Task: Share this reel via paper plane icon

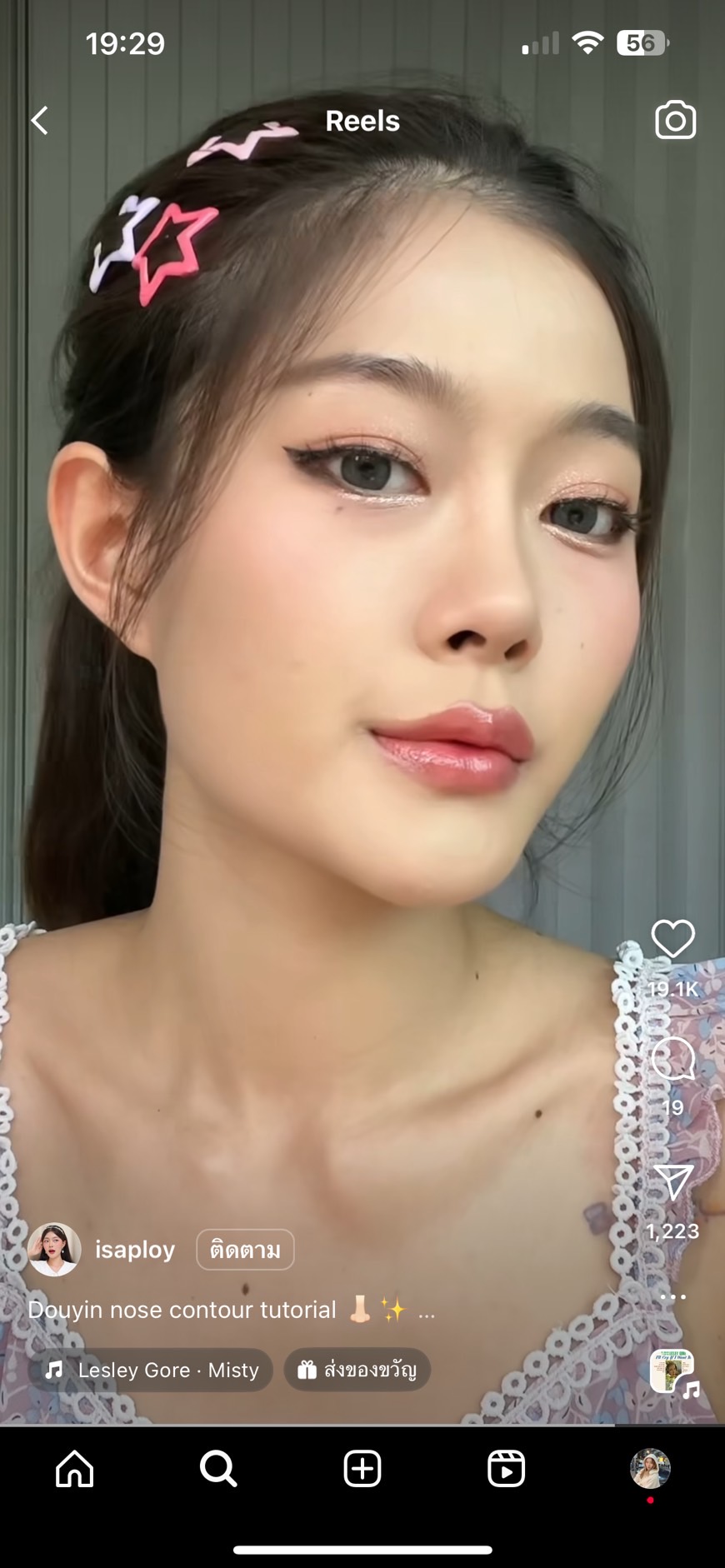Action: (672, 1182)
